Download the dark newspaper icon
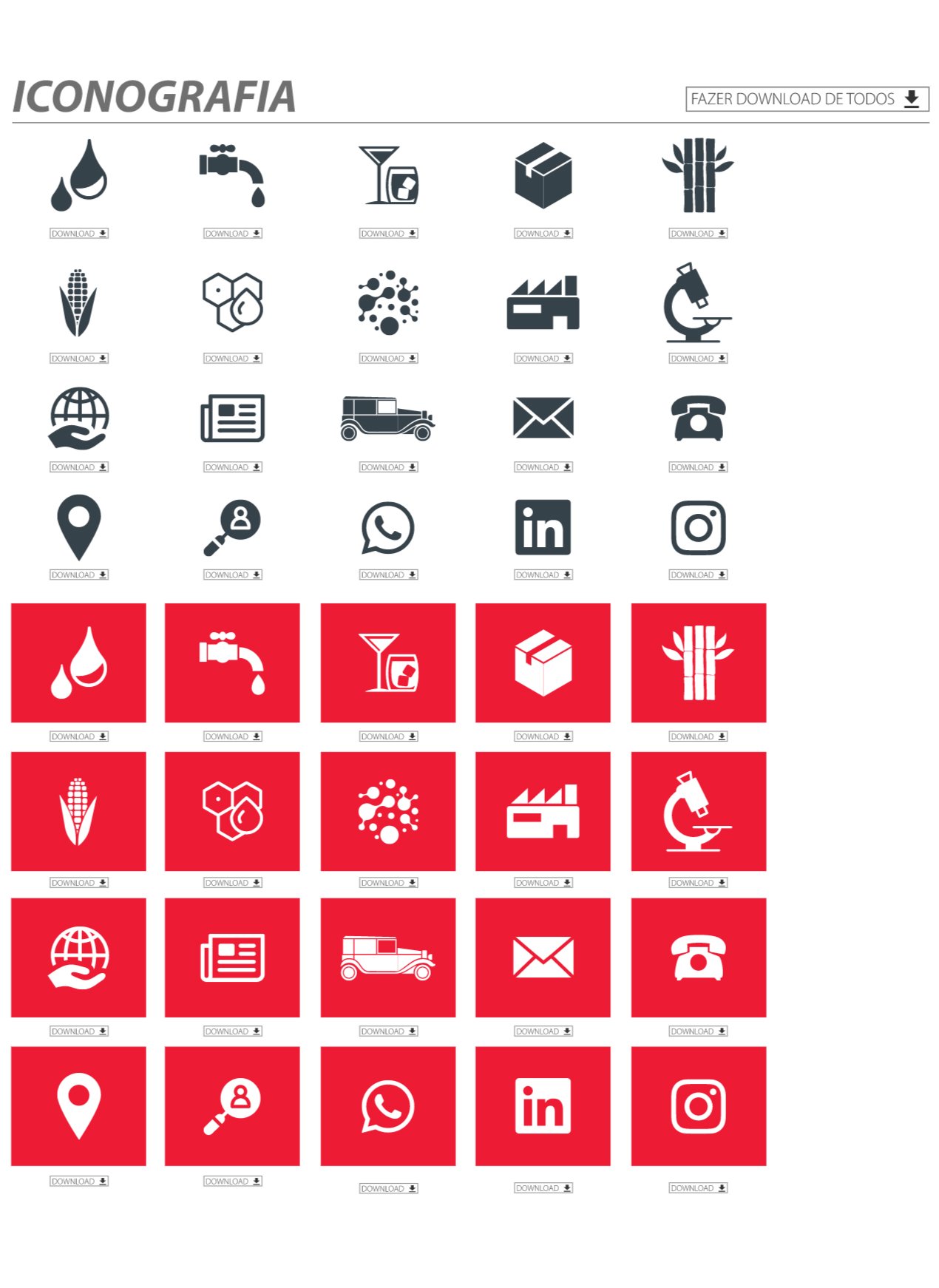 [x=233, y=467]
